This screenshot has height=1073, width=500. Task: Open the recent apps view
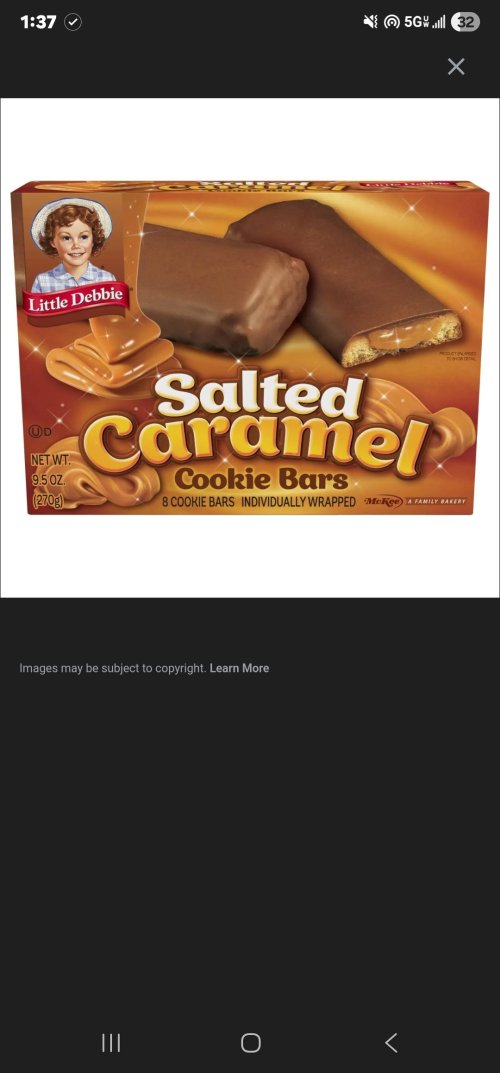click(111, 1042)
